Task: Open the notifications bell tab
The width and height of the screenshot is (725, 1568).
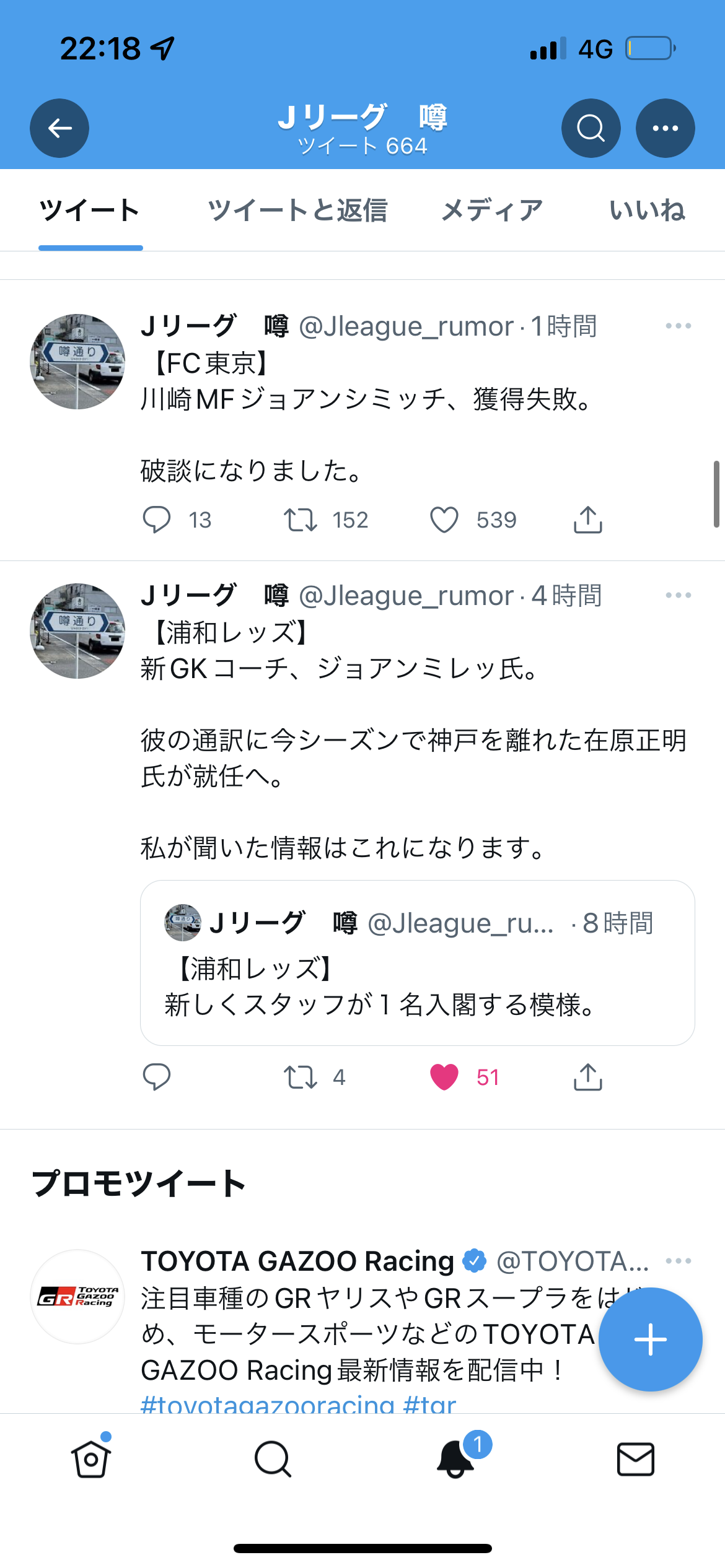Action: tap(455, 1459)
